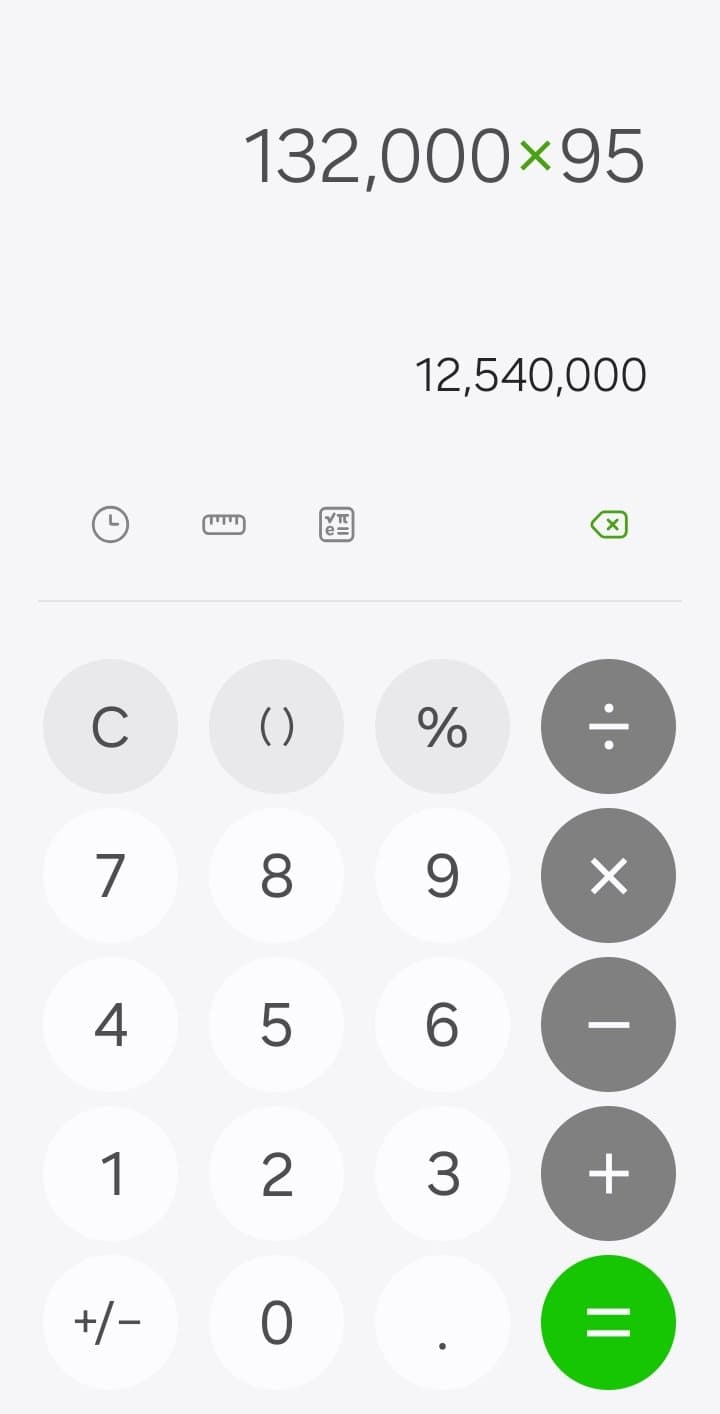
Task: Enter the digit 5
Action: point(276,1024)
